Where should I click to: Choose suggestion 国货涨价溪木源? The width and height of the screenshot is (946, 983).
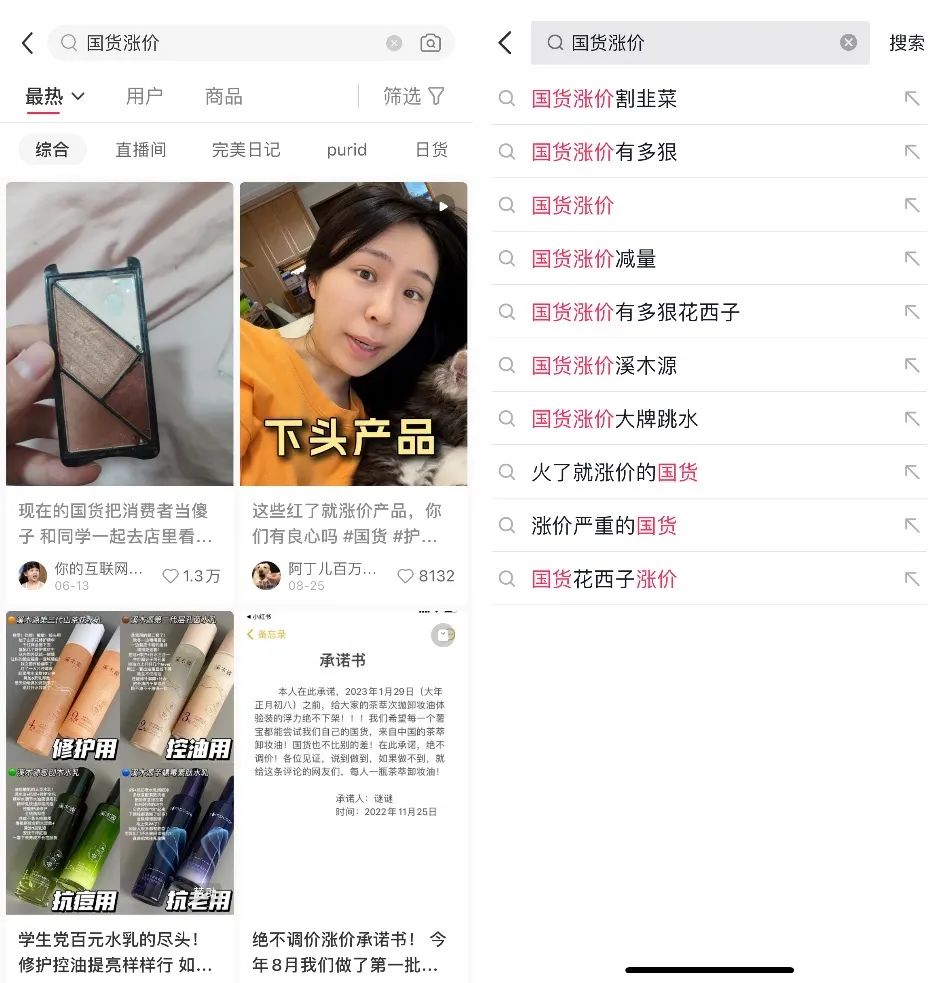coord(604,366)
